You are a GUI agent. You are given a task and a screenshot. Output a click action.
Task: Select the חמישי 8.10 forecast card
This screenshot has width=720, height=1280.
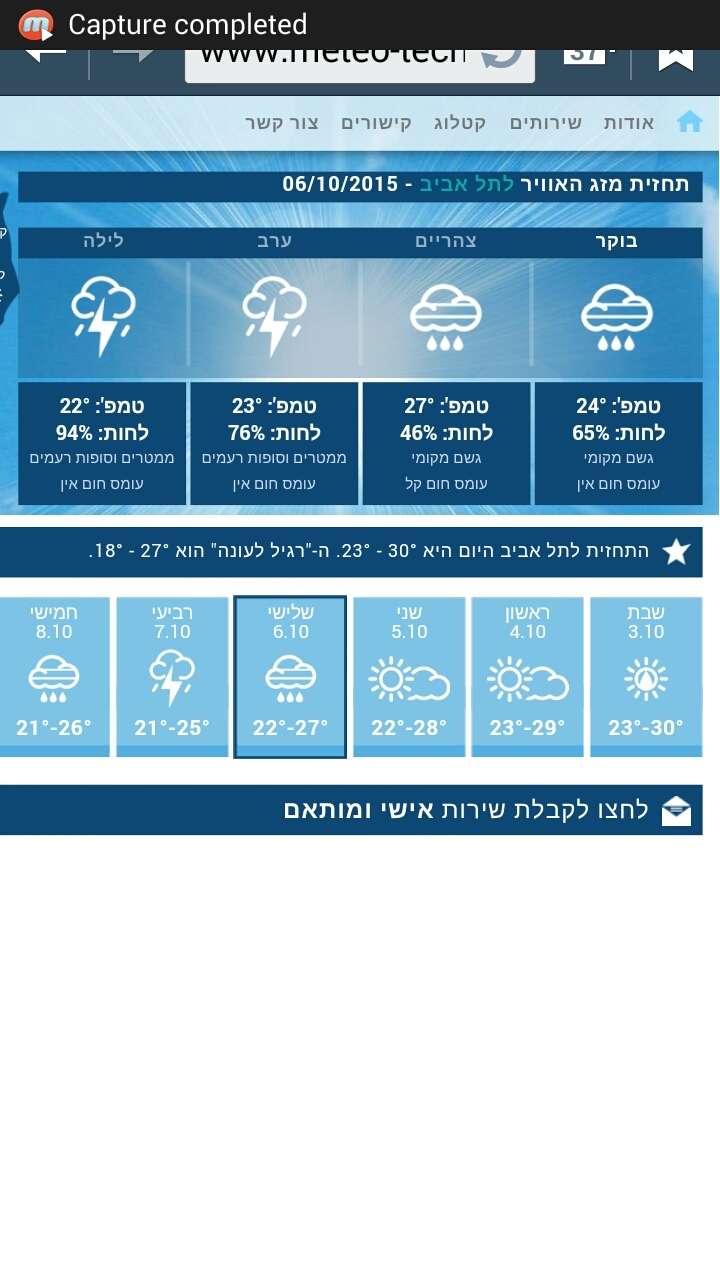click(55, 677)
